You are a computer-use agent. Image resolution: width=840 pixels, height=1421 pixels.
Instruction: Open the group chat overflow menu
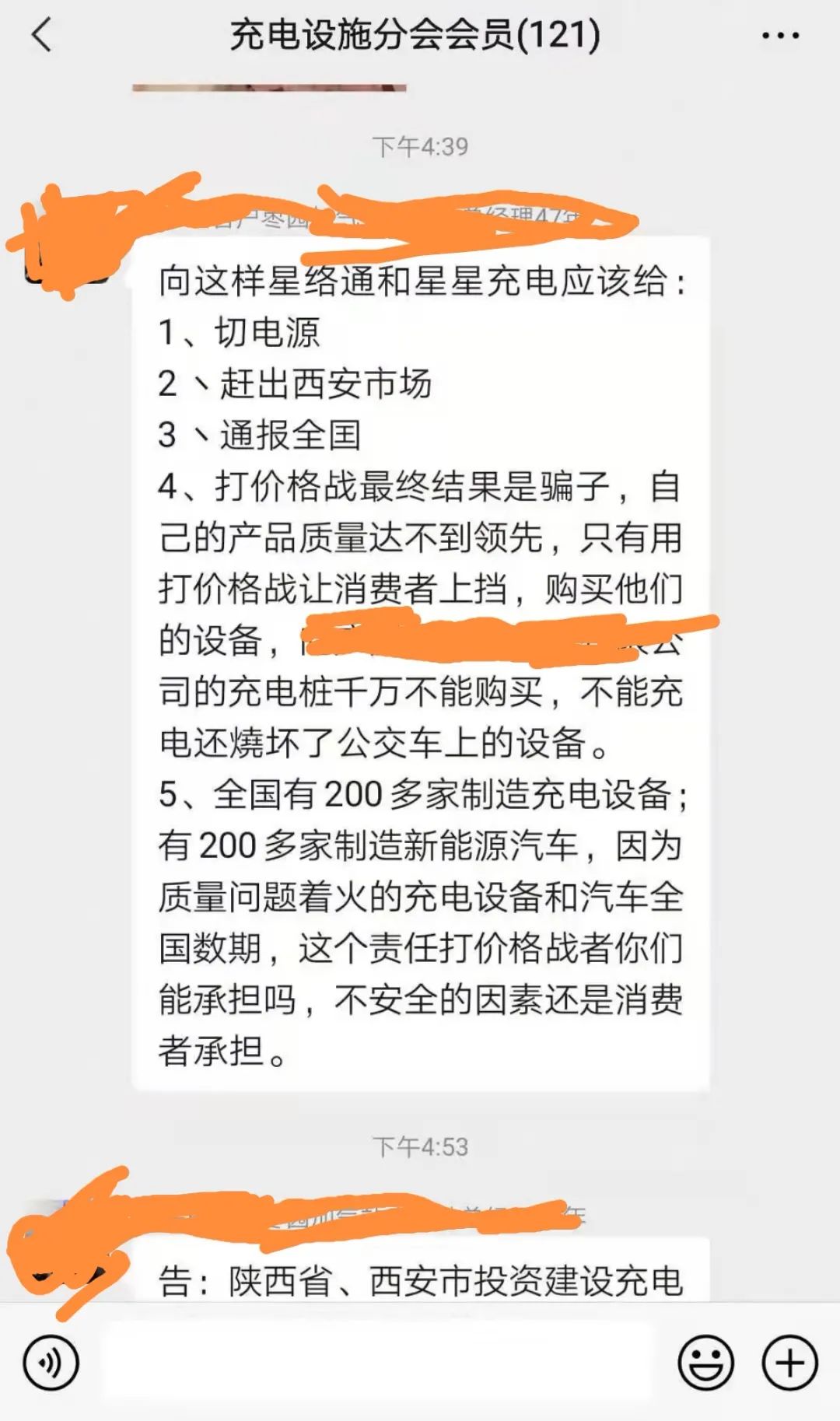780,36
